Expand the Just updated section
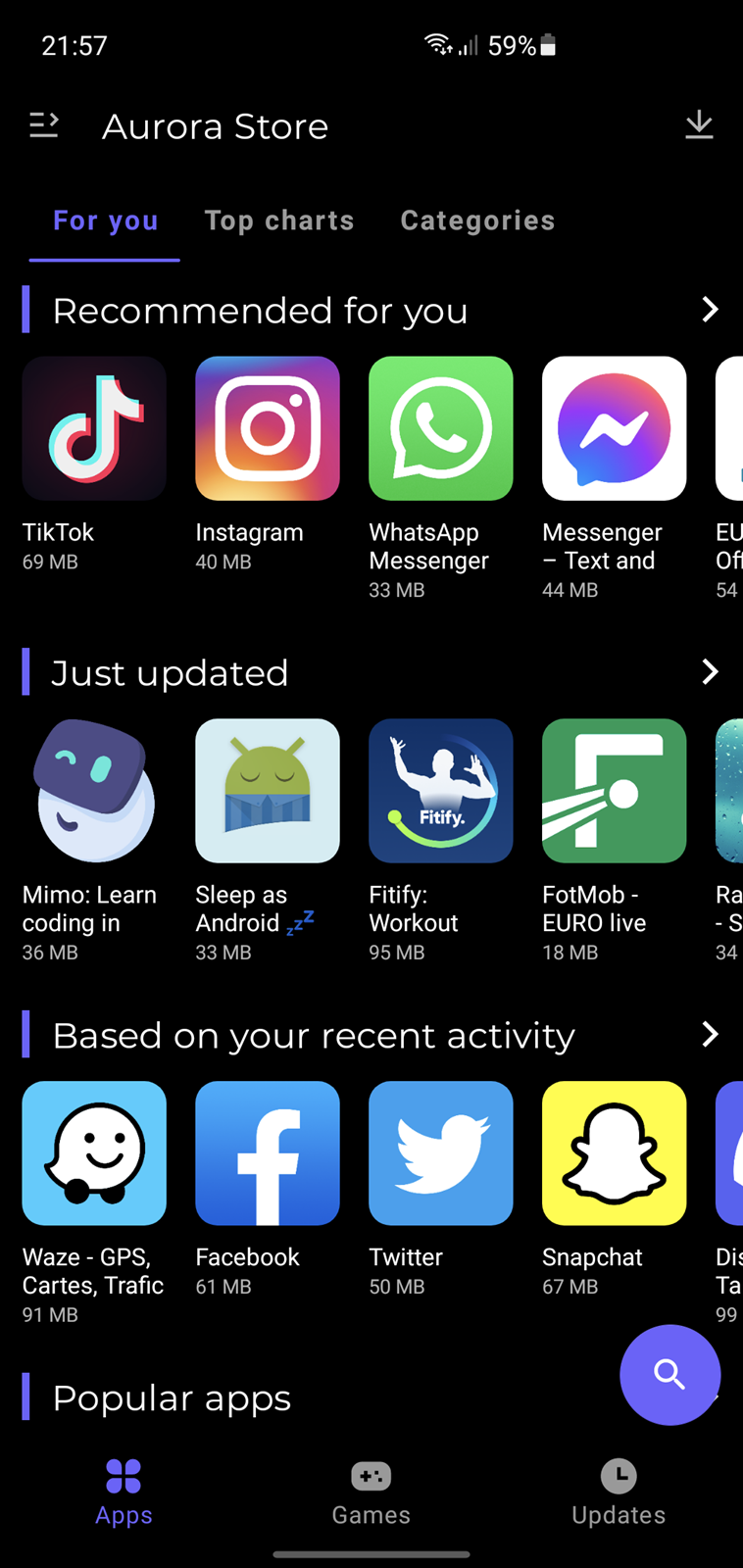The width and height of the screenshot is (743, 1568). click(711, 672)
